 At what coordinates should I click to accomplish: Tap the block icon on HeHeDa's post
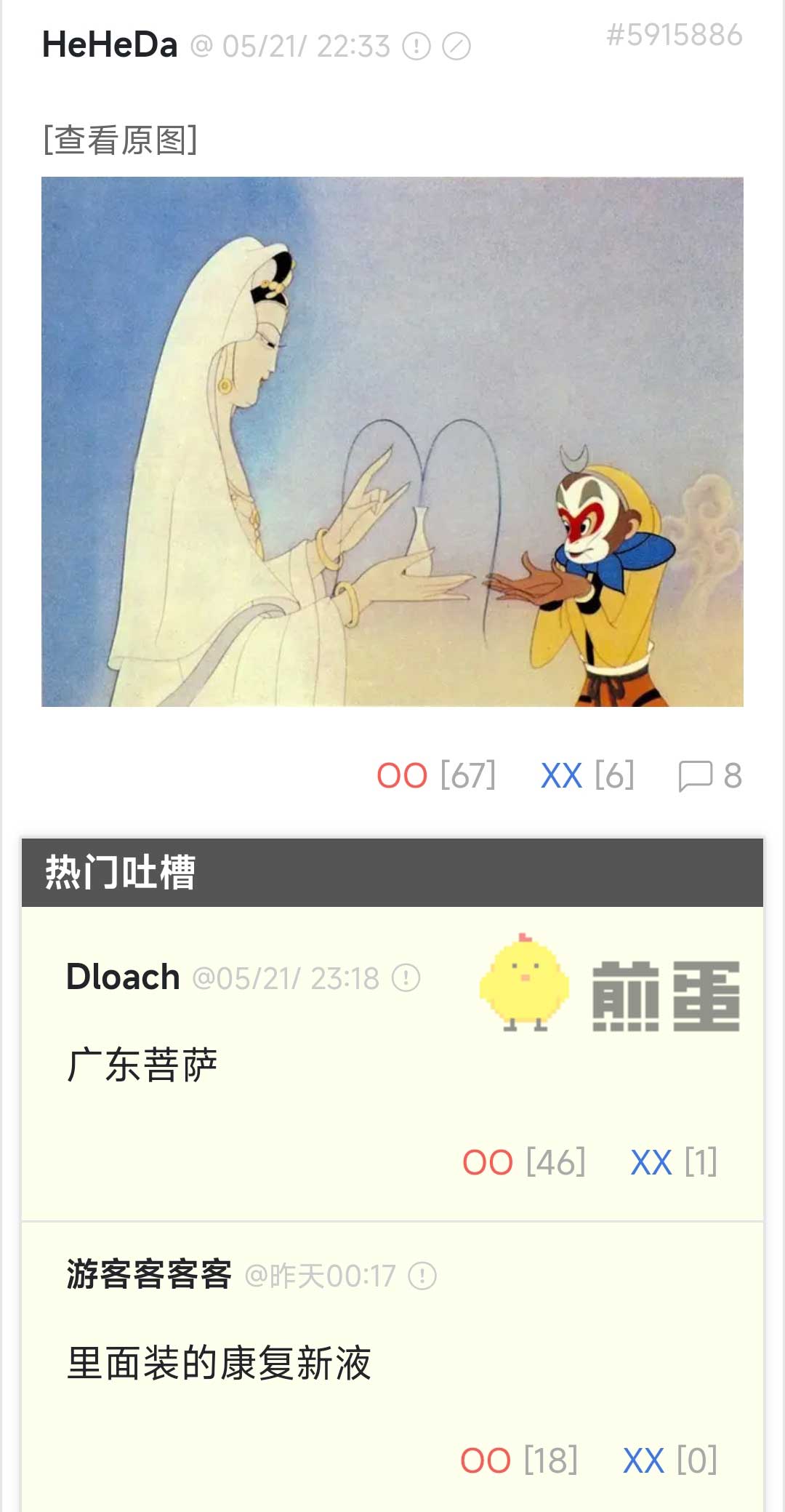[456, 47]
